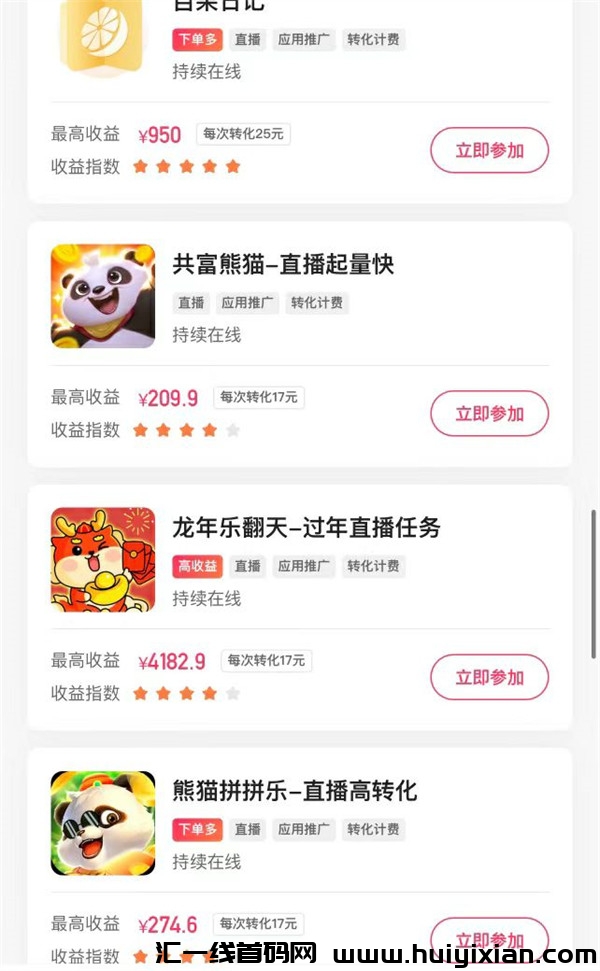The image size is (600, 971).
Task: Tap 立即参加 for 共富熊猫-直播起量快
Action: 489,414
